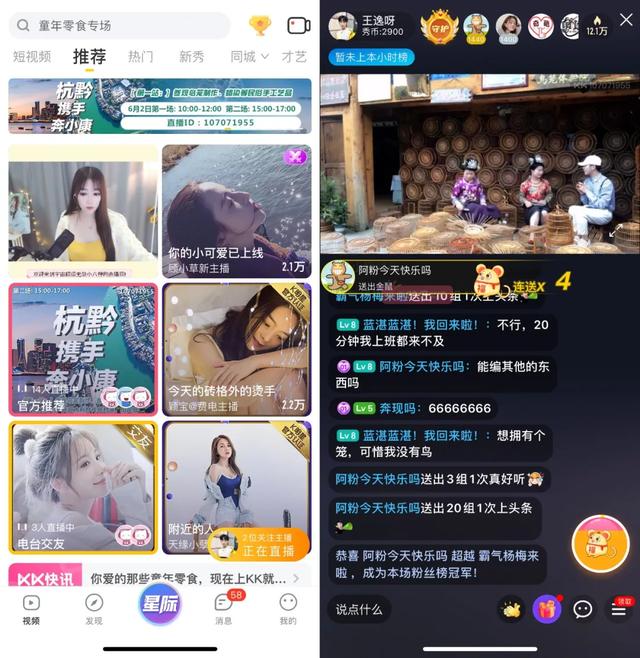Viewport: 640px width, 658px height.
Task: Start a broadcast with the camera icon
Action: point(298,25)
